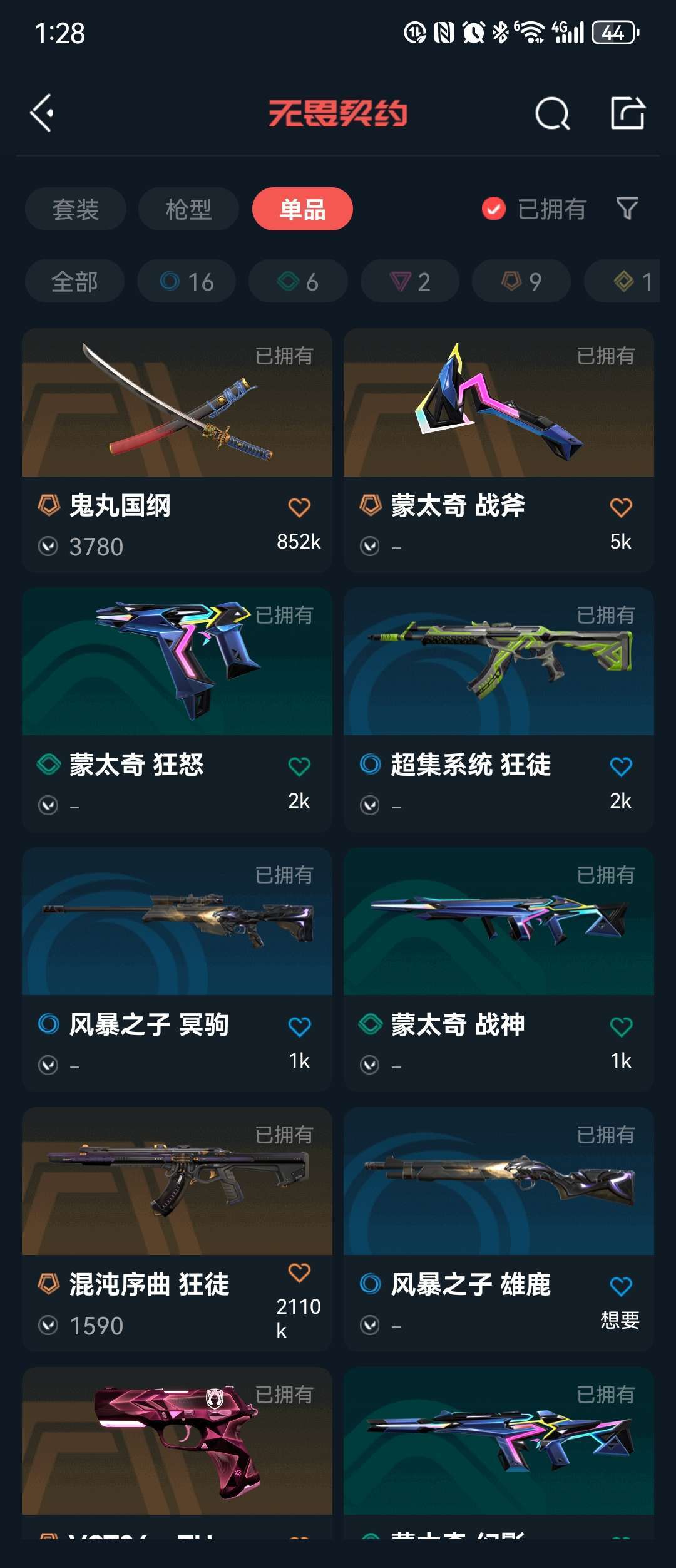Uncheck the 已拥有 checkbox
Image resolution: width=676 pixels, height=1568 pixels.
494,209
